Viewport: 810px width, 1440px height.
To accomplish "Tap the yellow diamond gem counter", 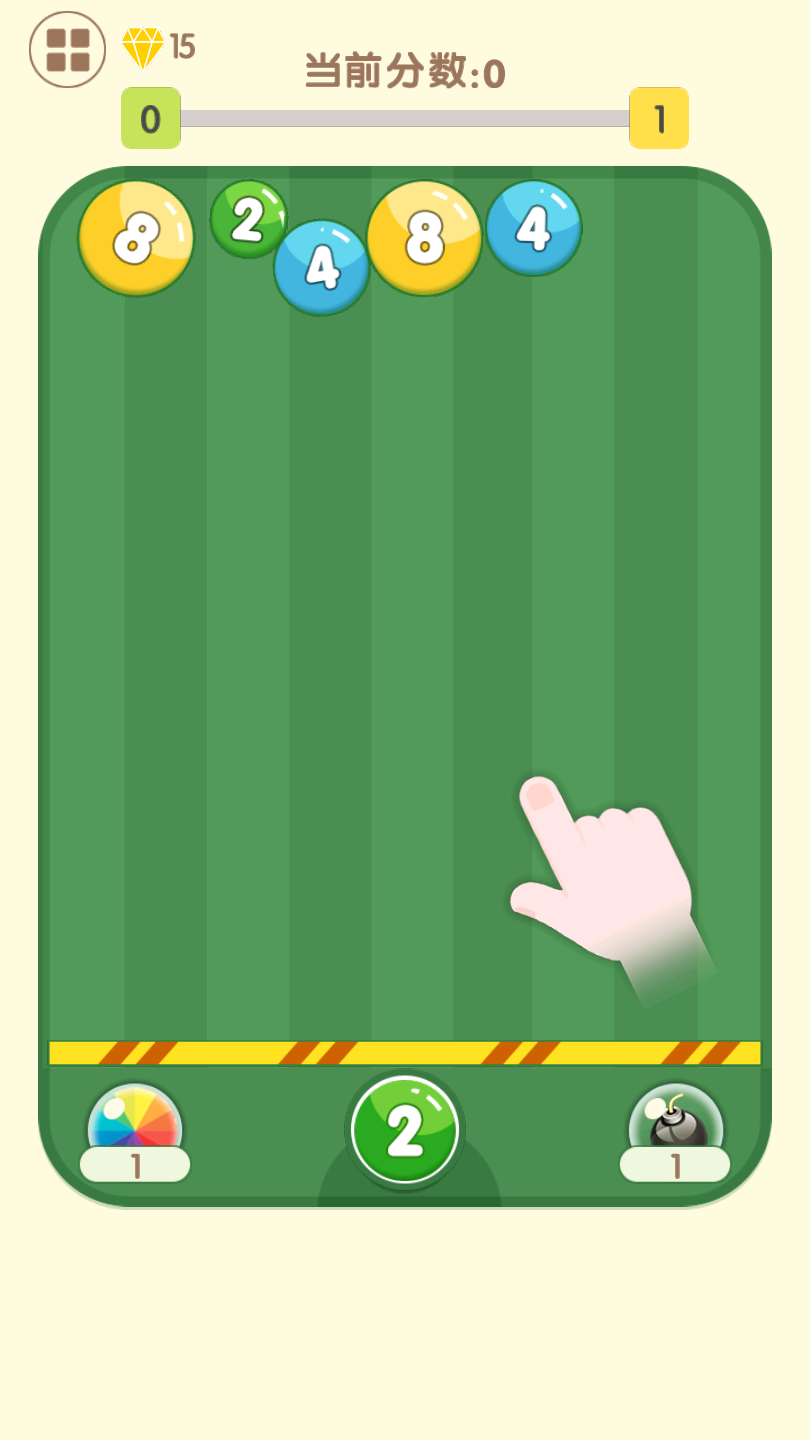I will (x=156, y=47).
